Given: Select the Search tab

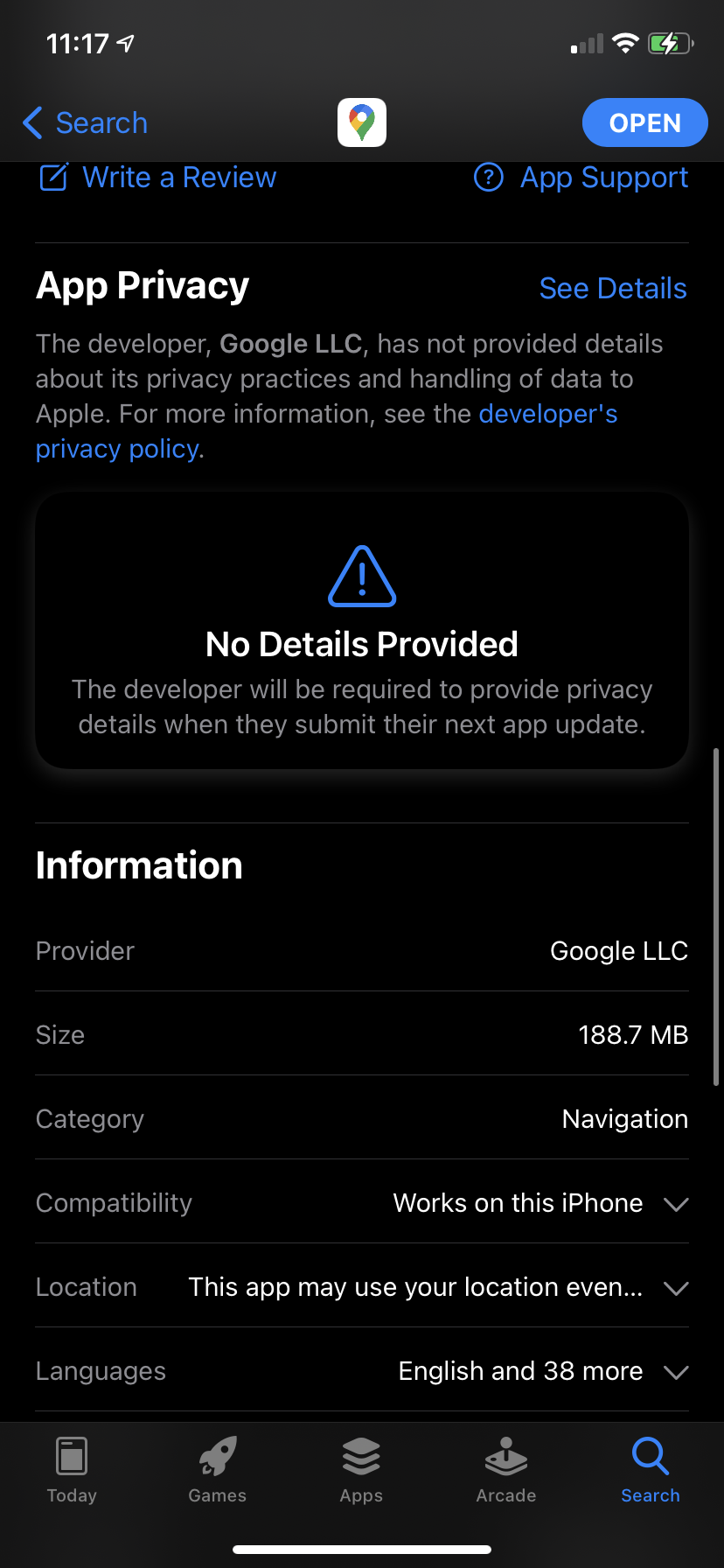Looking at the screenshot, I should click(x=651, y=1470).
